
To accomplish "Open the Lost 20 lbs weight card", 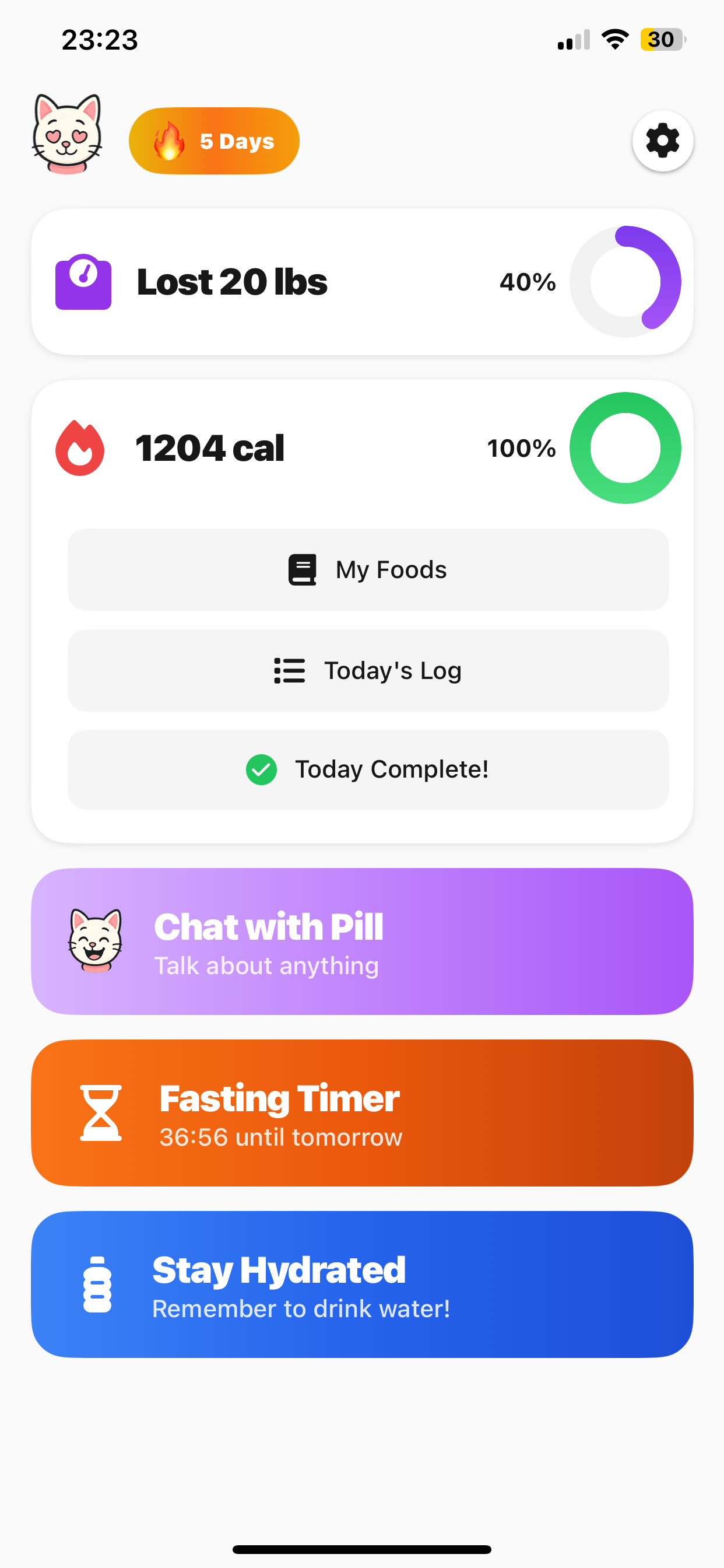I will point(362,282).
